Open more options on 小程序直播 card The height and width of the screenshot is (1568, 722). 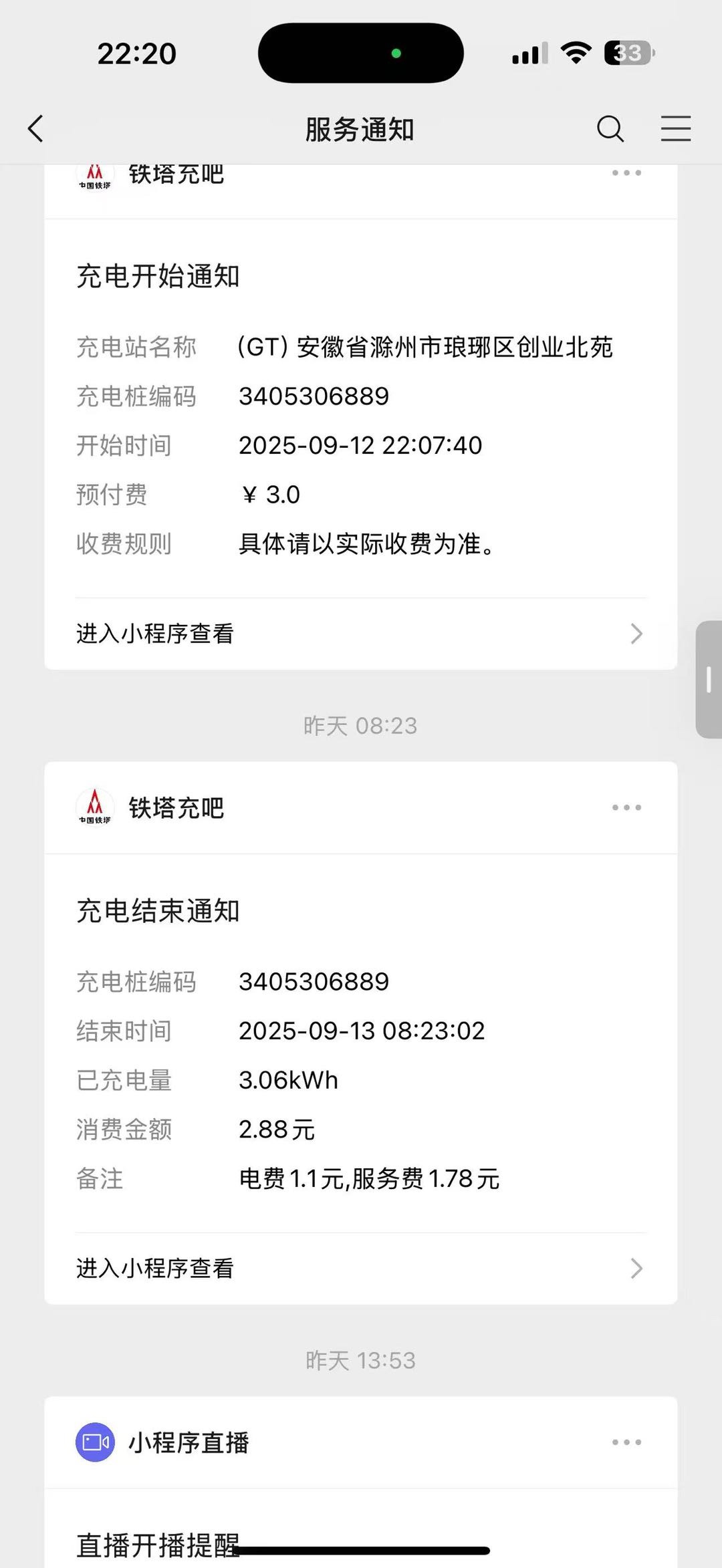[x=626, y=1442]
